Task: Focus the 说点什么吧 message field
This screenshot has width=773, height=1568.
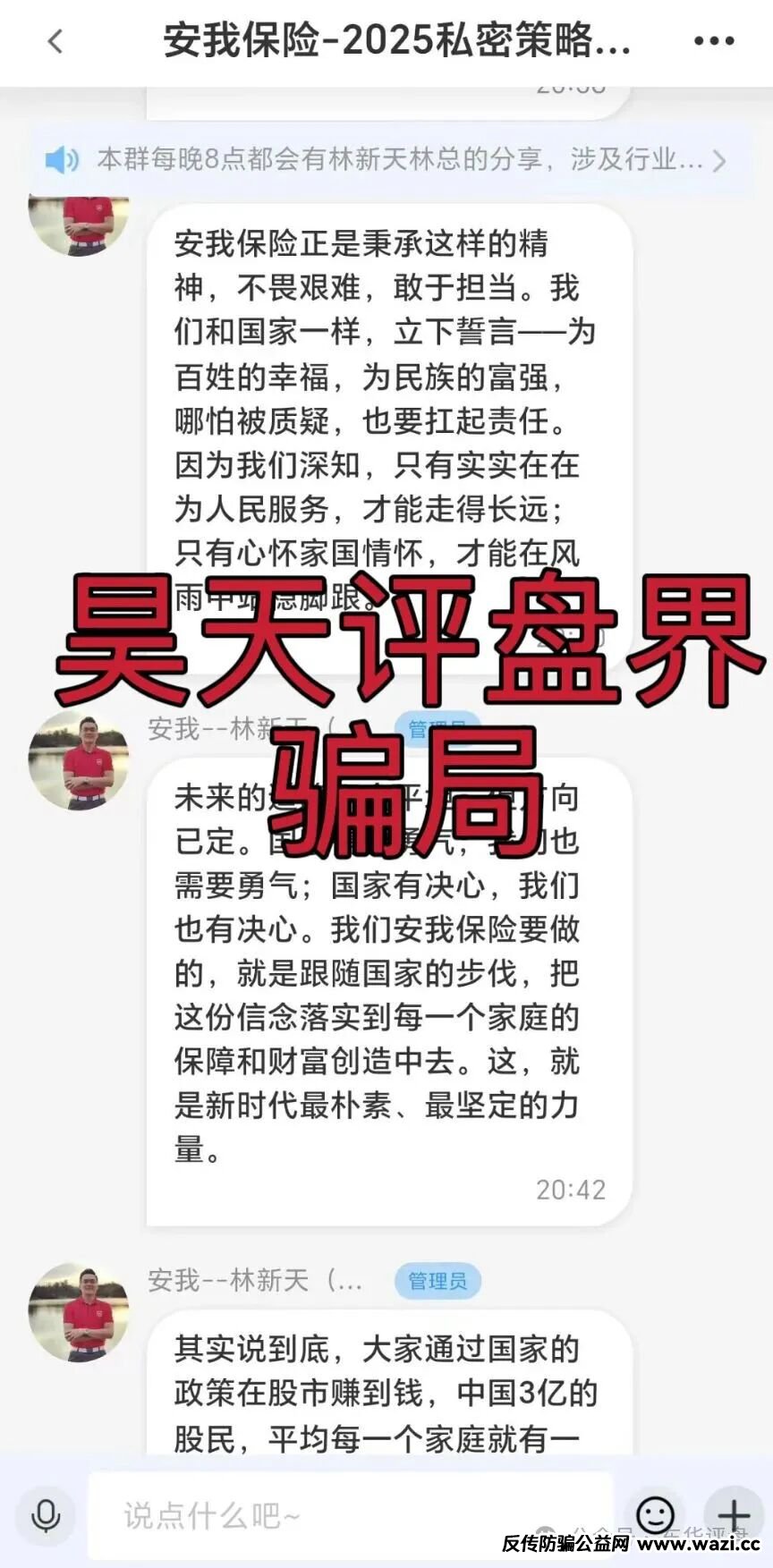Action: [x=349, y=1515]
